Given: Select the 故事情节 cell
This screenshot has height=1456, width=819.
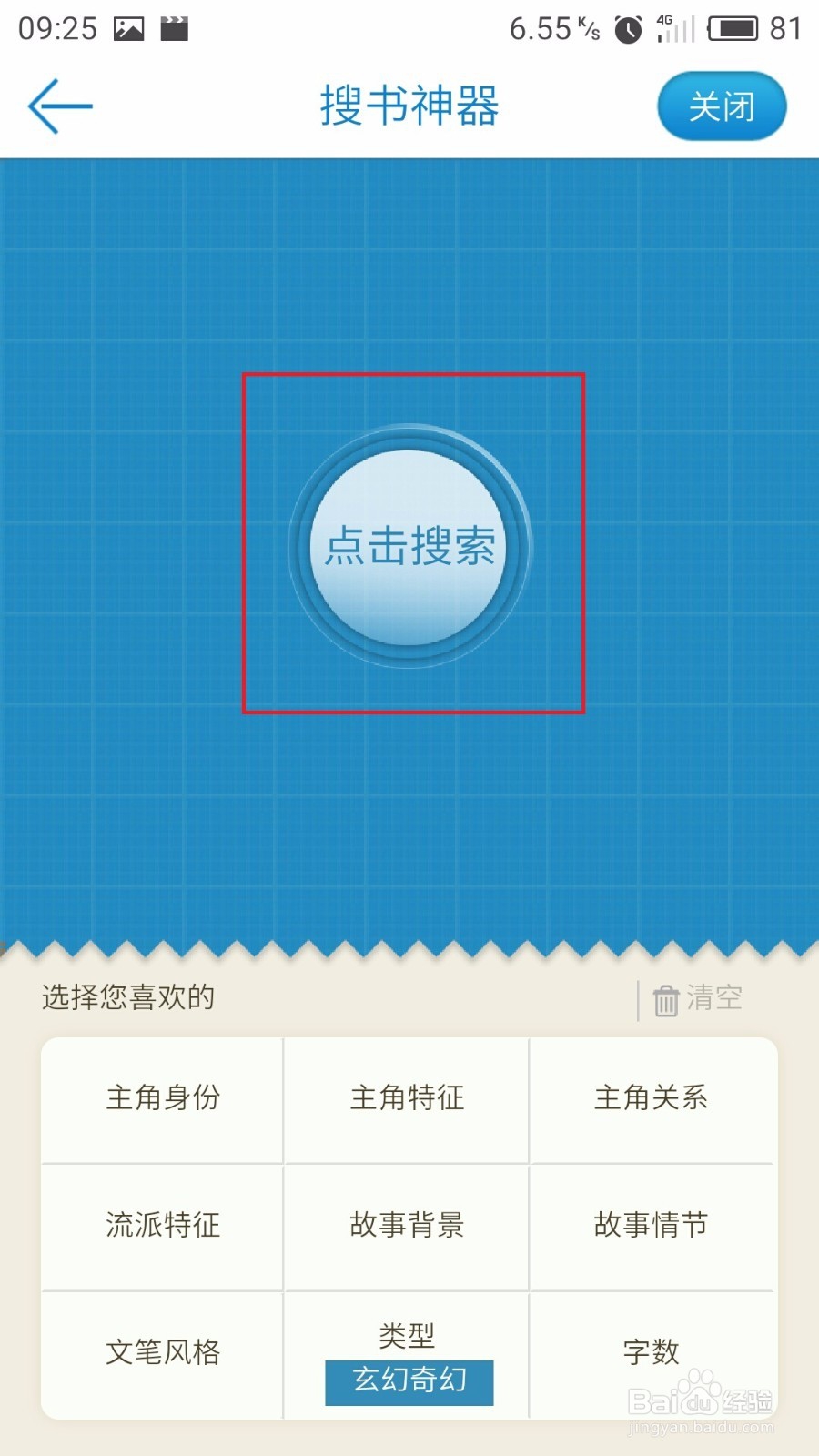Looking at the screenshot, I should click(650, 1227).
